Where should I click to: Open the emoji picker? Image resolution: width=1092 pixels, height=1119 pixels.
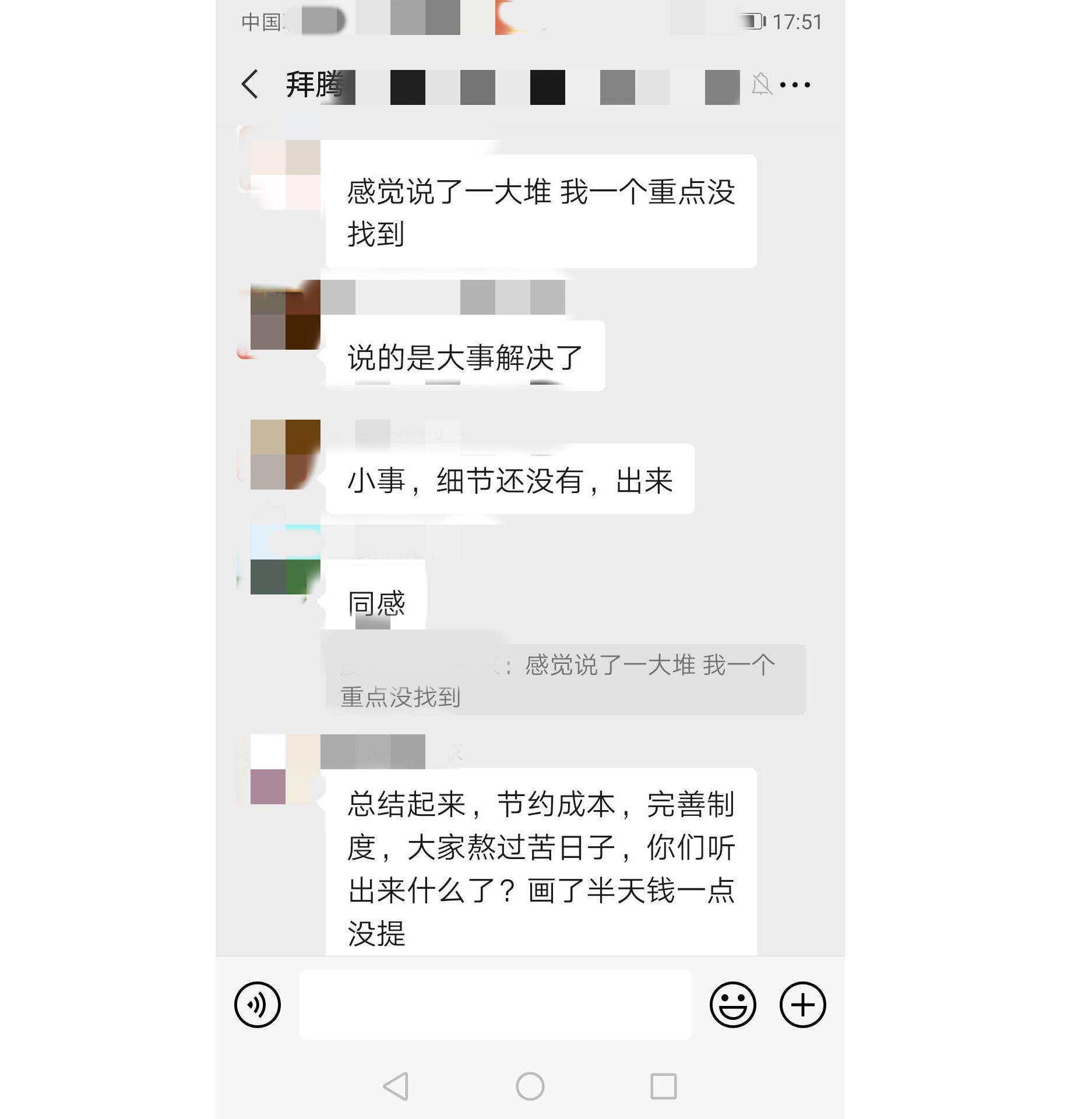[x=732, y=1004]
